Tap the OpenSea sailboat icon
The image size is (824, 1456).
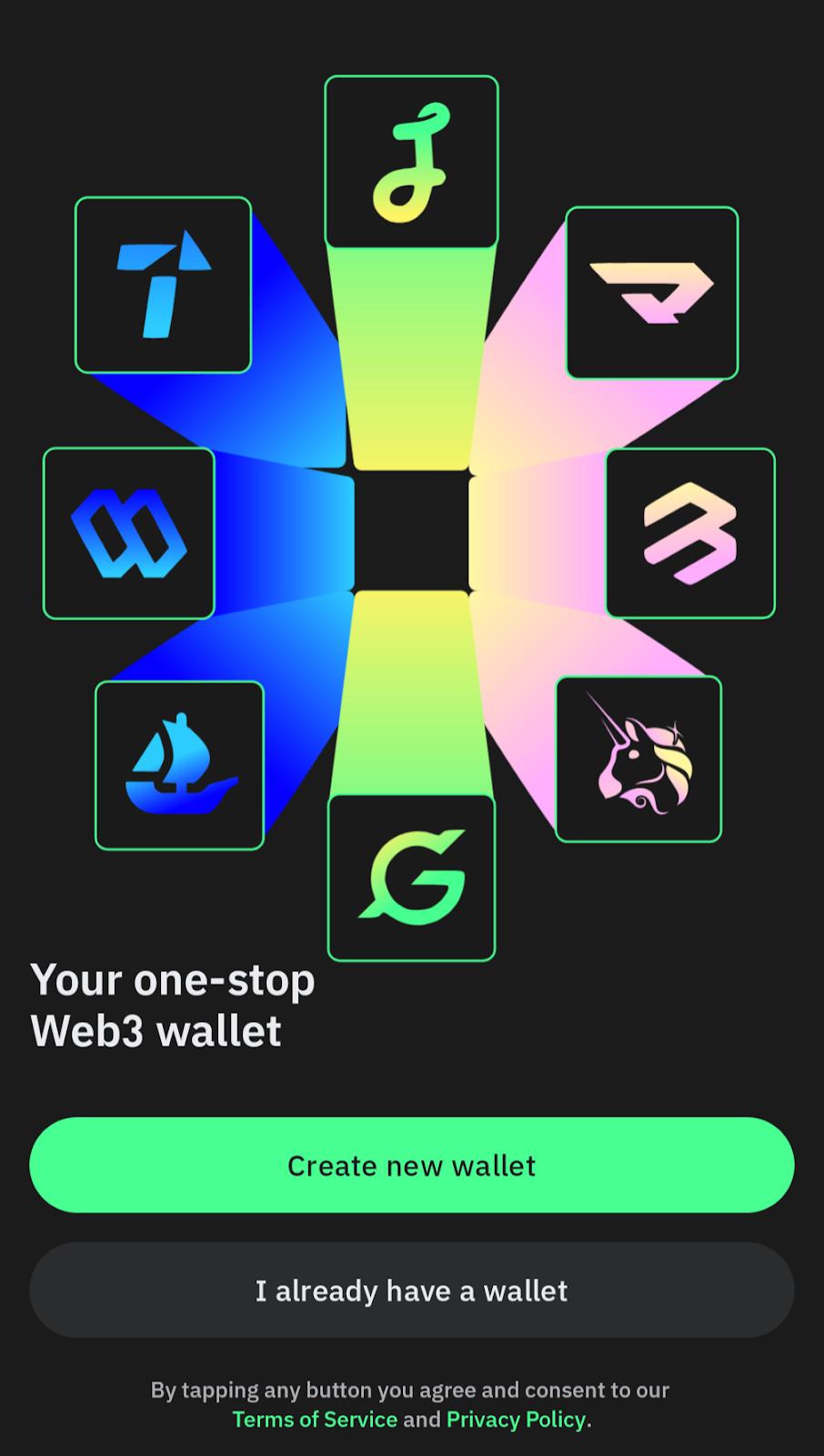(179, 764)
